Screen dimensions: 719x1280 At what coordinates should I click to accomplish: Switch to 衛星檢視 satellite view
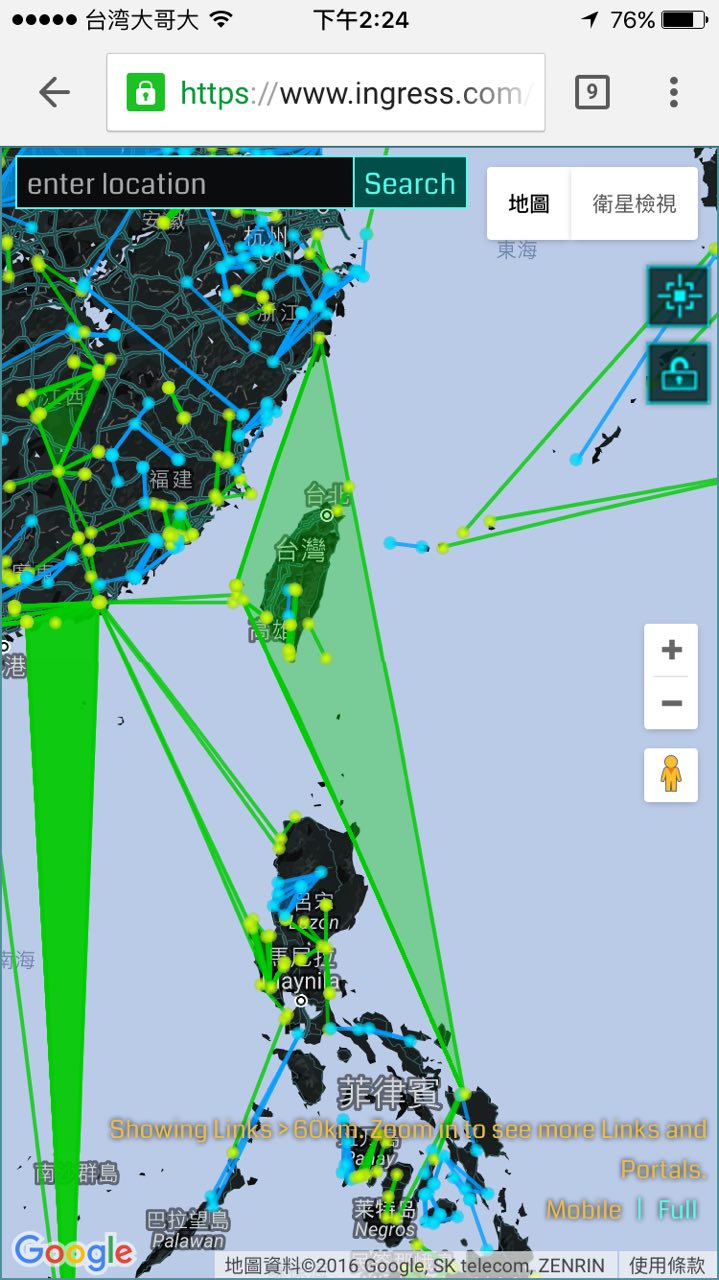[x=634, y=204]
